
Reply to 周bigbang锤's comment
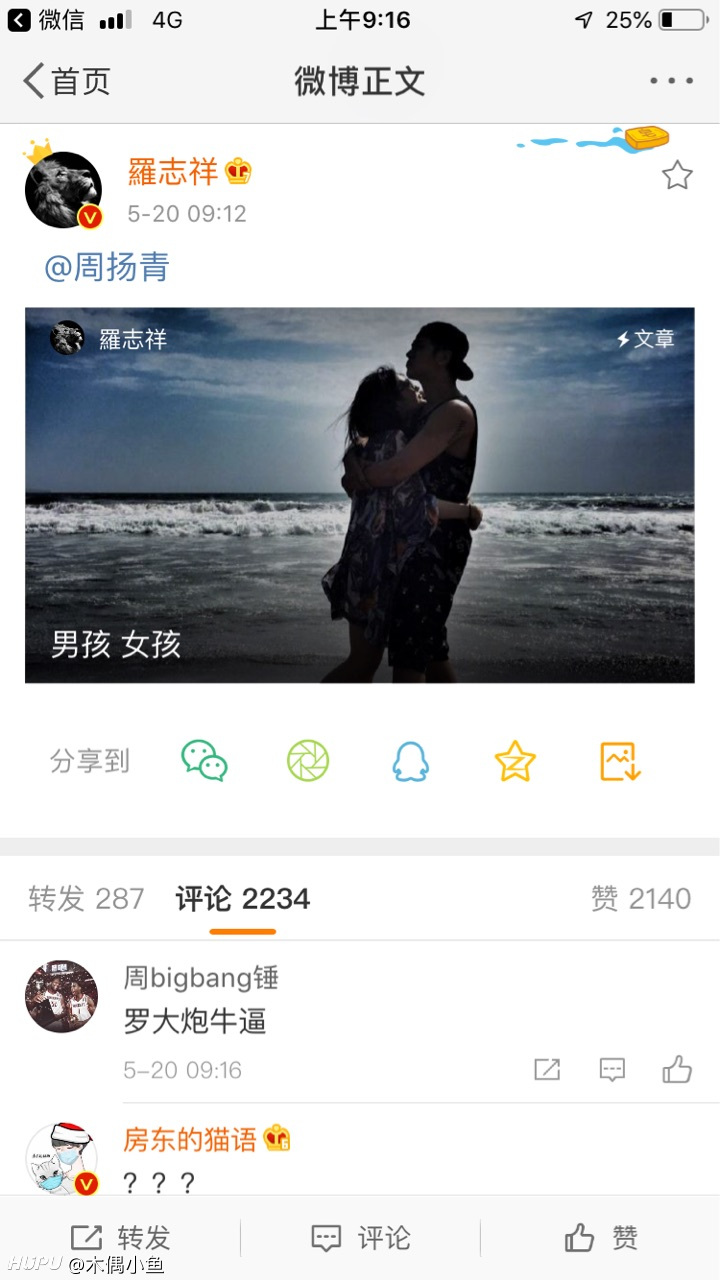pos(612,1070)
